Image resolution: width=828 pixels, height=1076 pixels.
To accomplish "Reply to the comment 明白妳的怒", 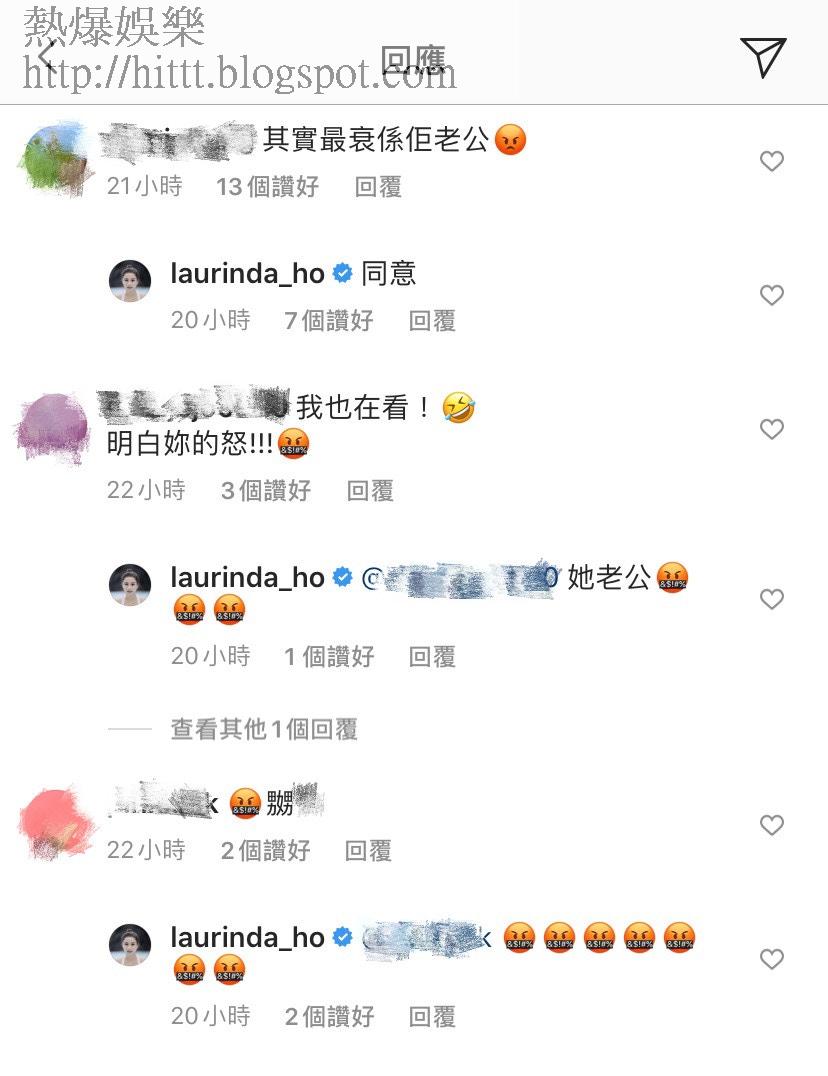I will [370, 491].
